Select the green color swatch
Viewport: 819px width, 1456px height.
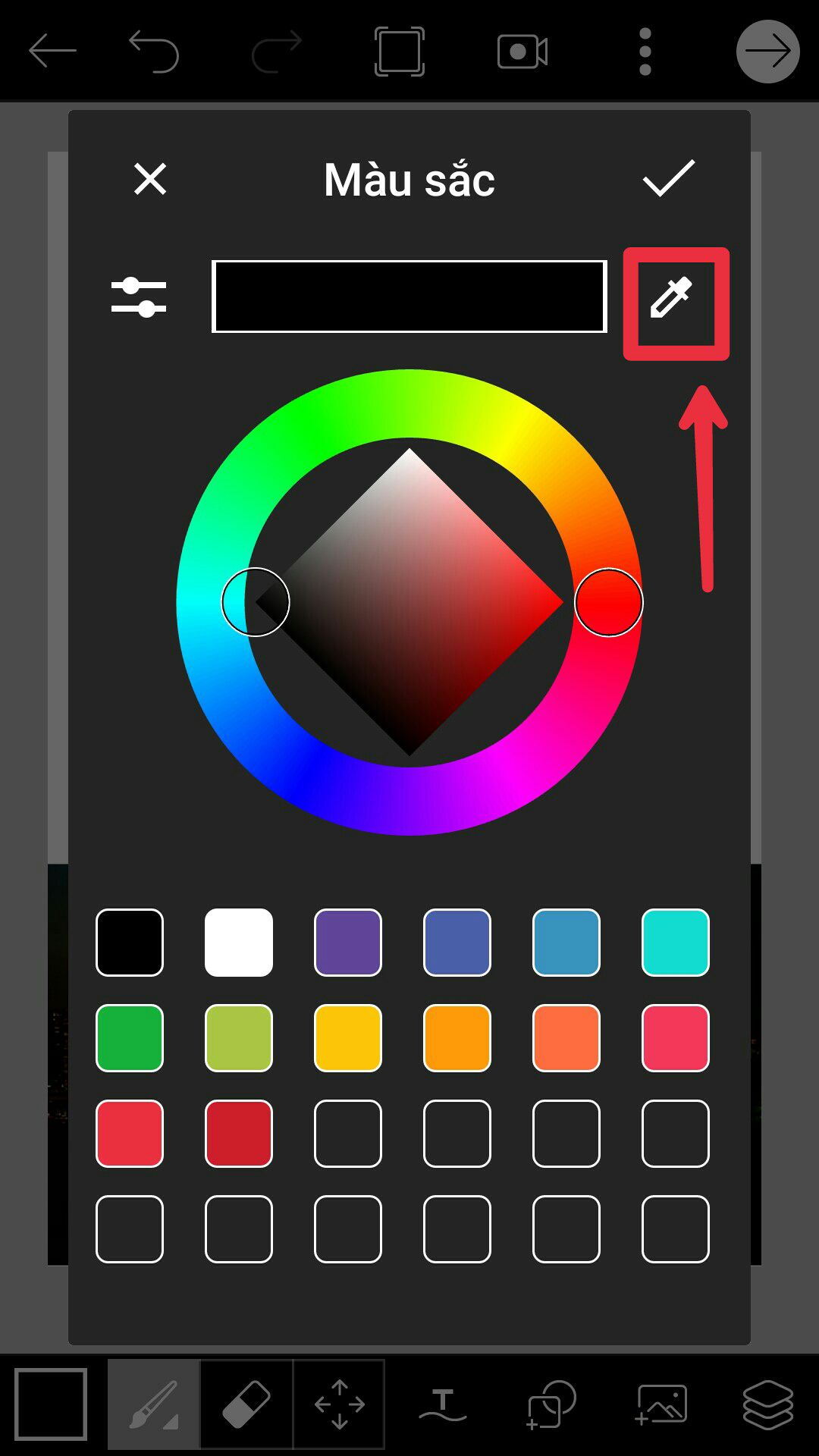coord(130,1038)
